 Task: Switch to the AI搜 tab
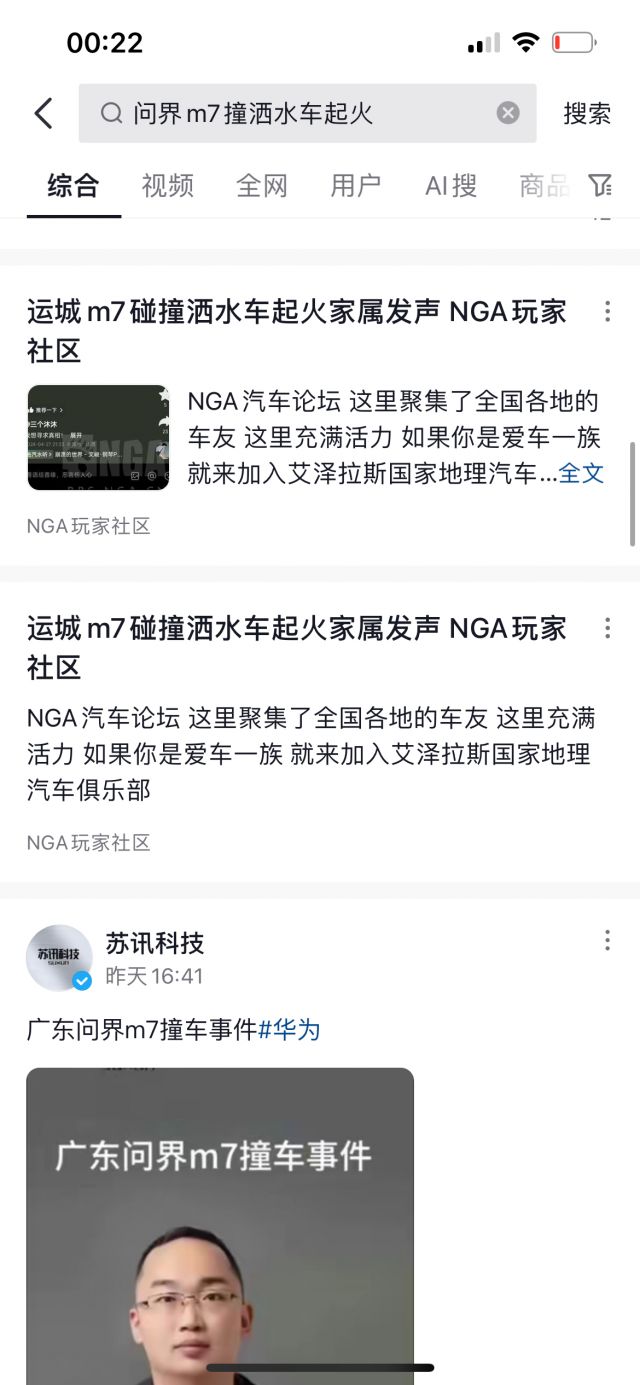pyautogui.click(x=450, y=186)
